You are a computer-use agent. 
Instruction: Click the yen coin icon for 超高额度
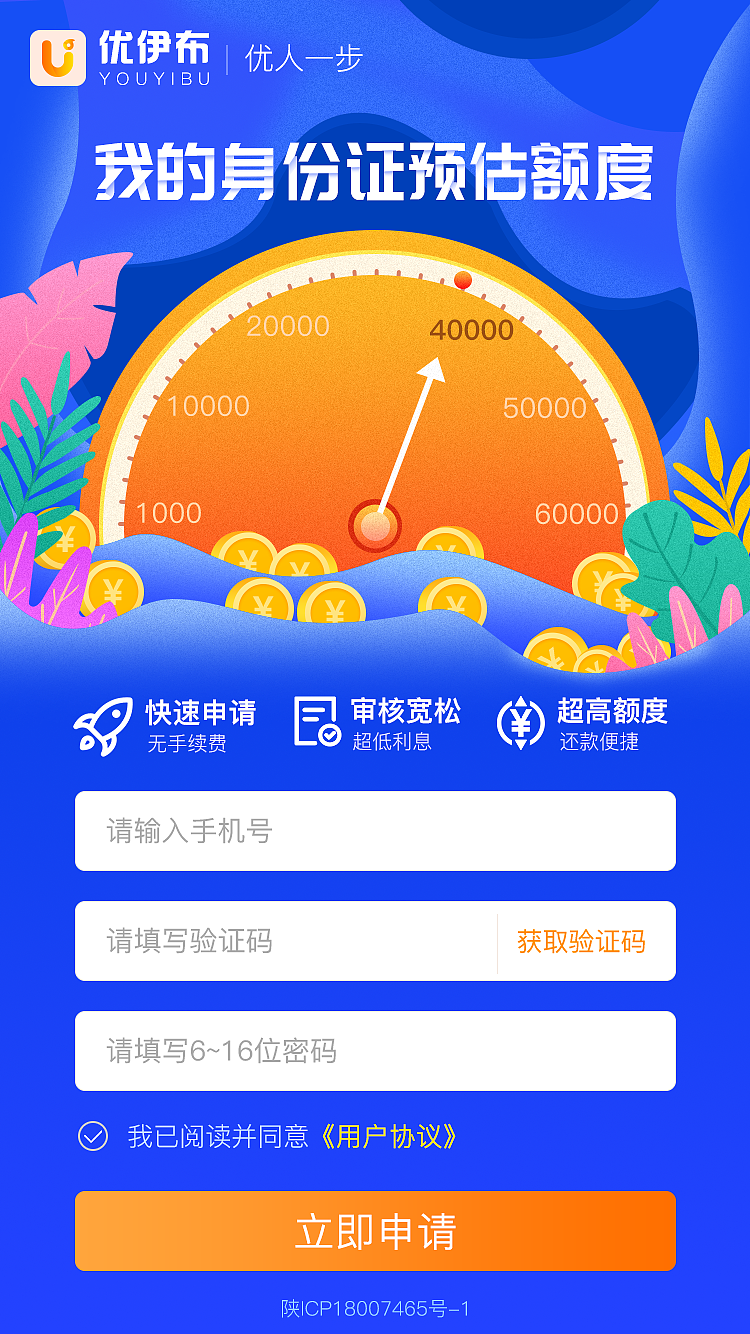[520, 722]
